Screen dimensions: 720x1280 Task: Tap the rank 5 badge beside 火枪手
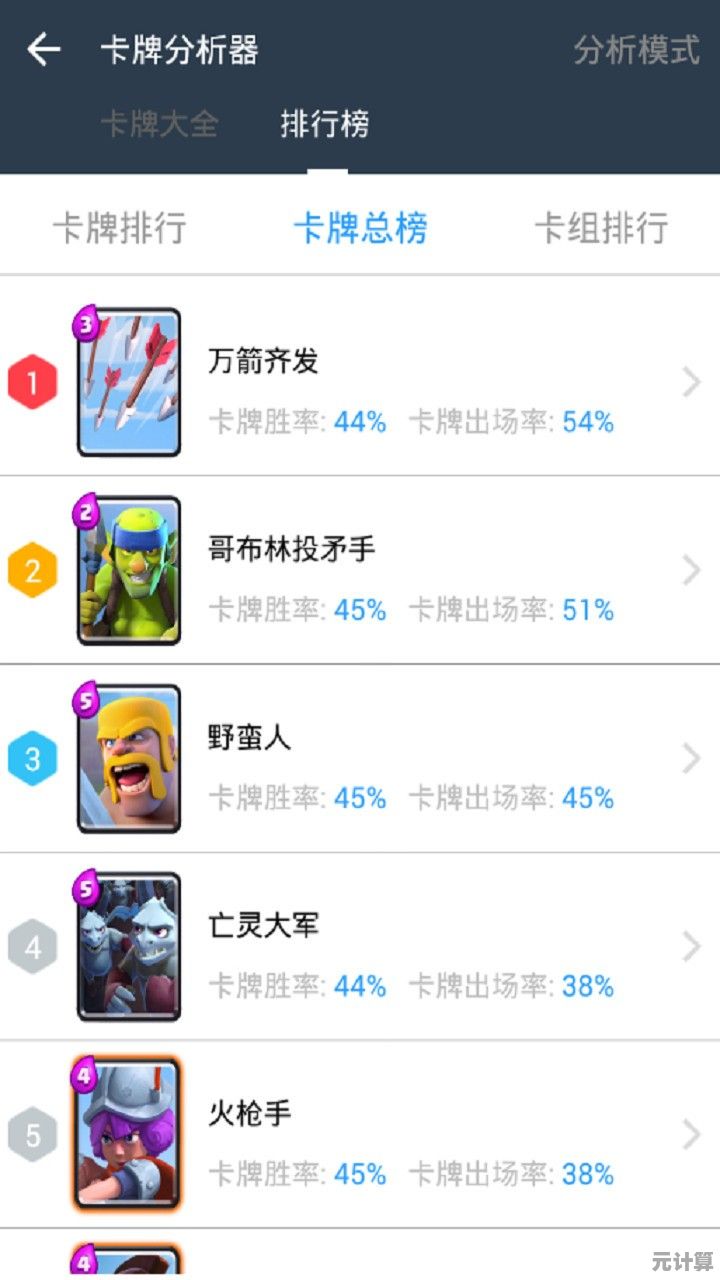pos(33,1134)
